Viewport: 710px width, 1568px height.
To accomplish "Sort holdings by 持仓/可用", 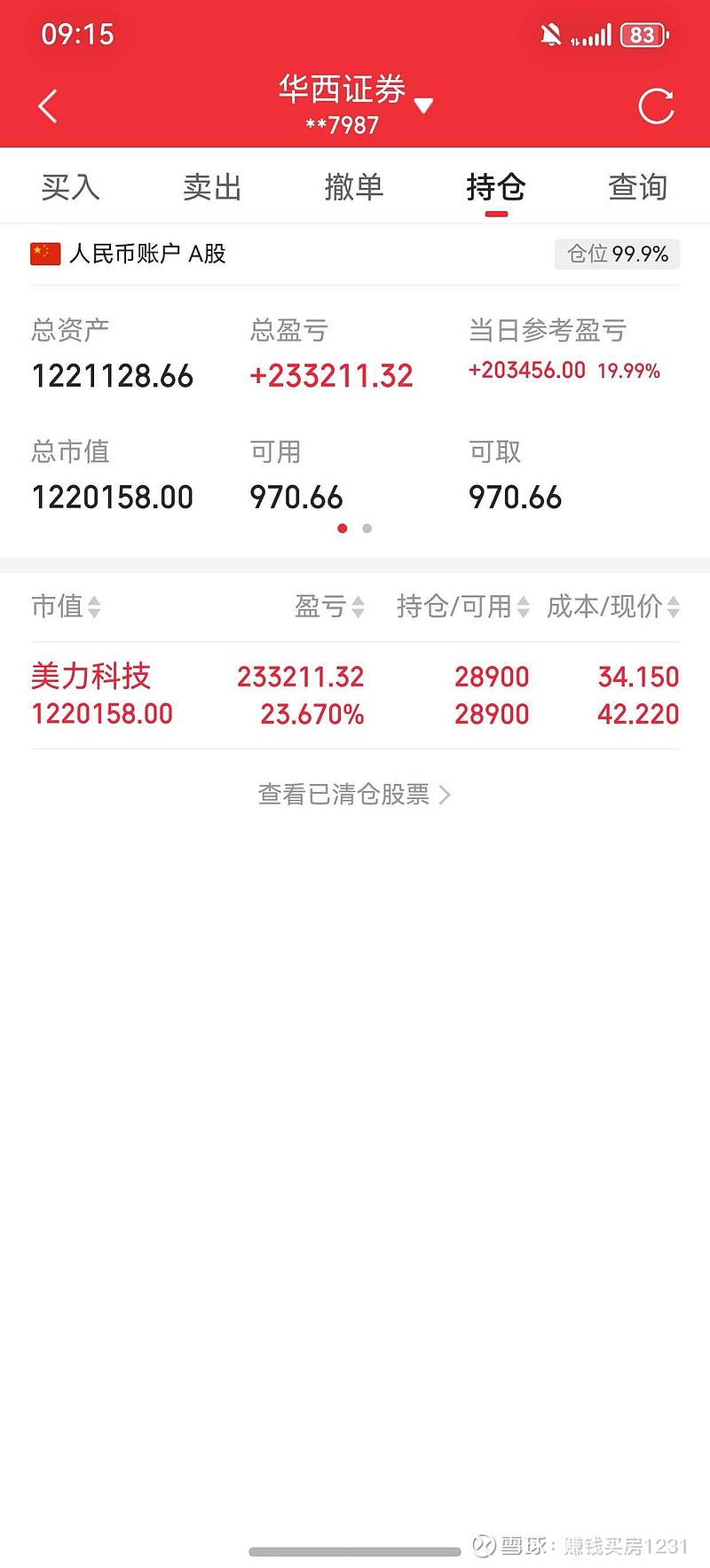I will pyautogui.click(x=462, y=607).
